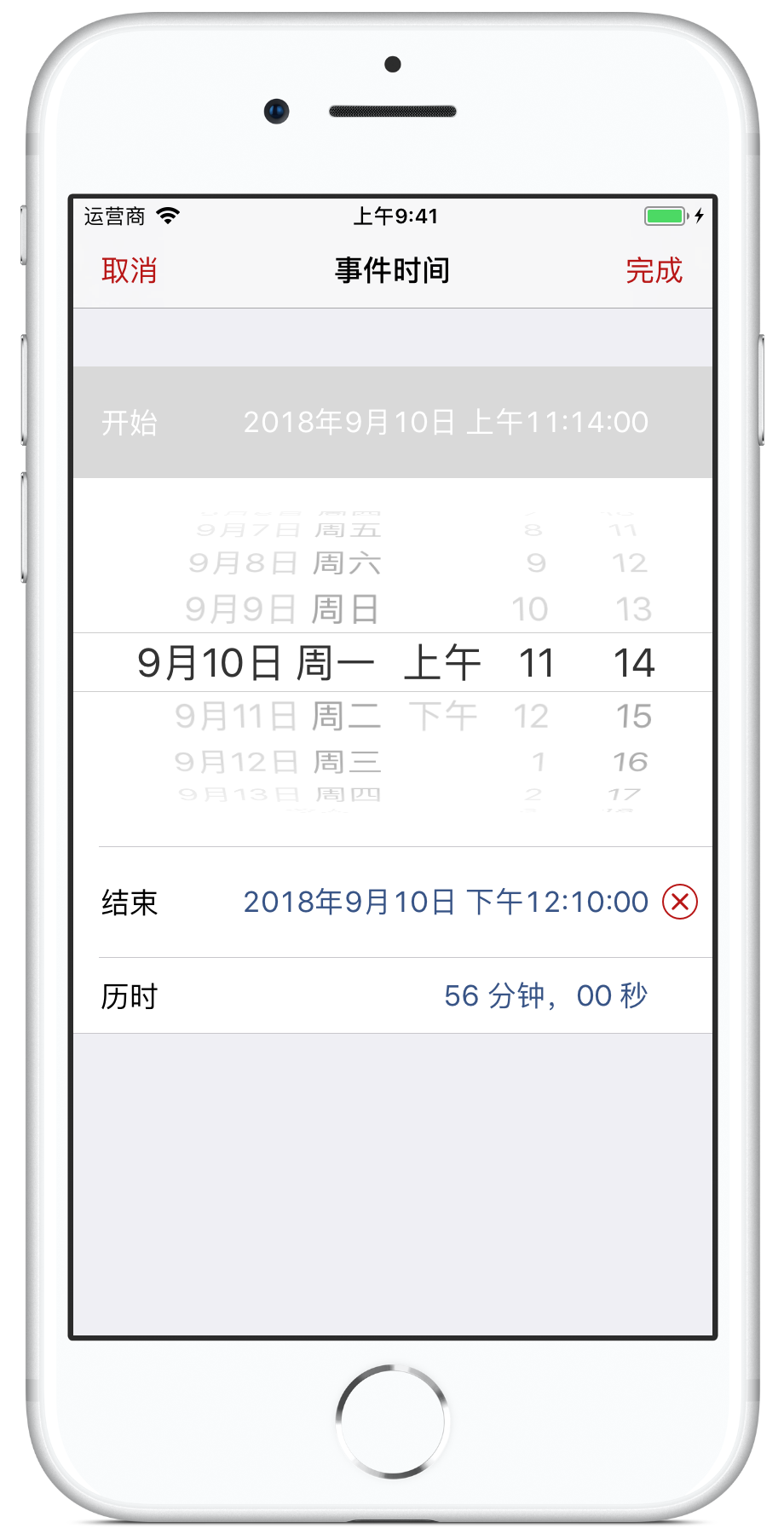Viewport: 784px width, 1534px height.
Task: Pick hour 12 in the hour wheel
Action: click(x=530, y=716)
